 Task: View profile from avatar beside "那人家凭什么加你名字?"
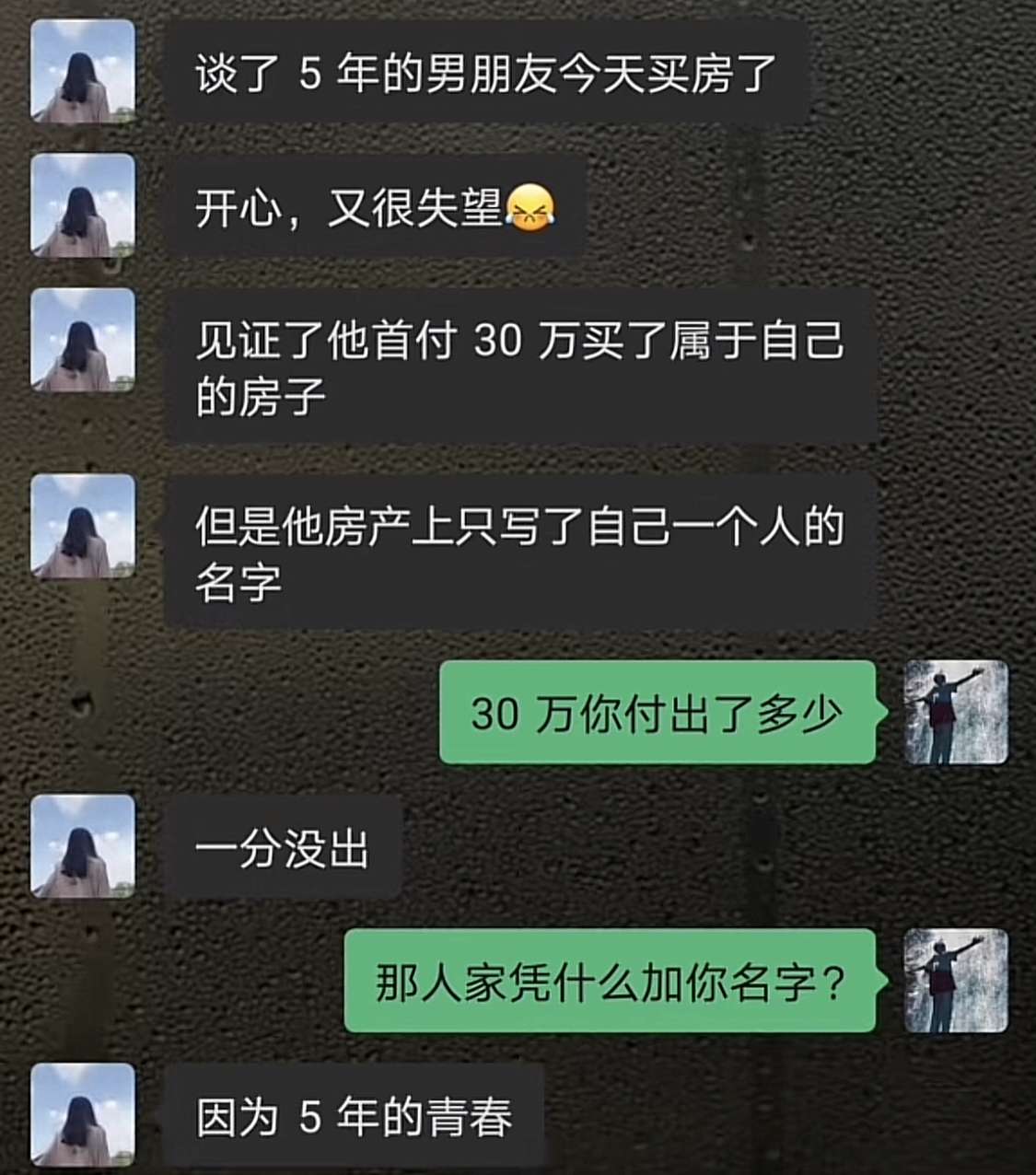click(x=955, y=981)
